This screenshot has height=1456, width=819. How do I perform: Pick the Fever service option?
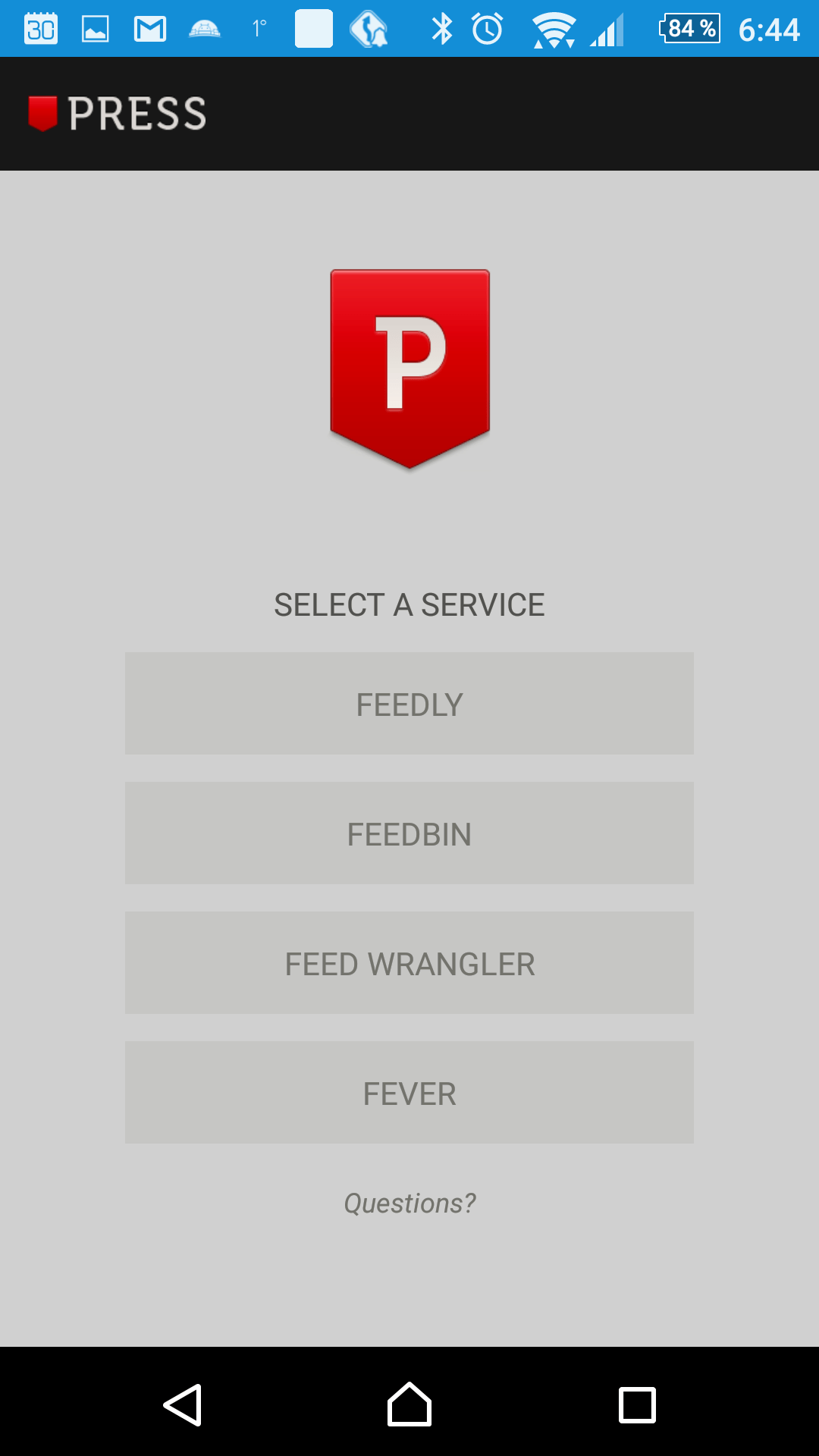coord(409,1092)
